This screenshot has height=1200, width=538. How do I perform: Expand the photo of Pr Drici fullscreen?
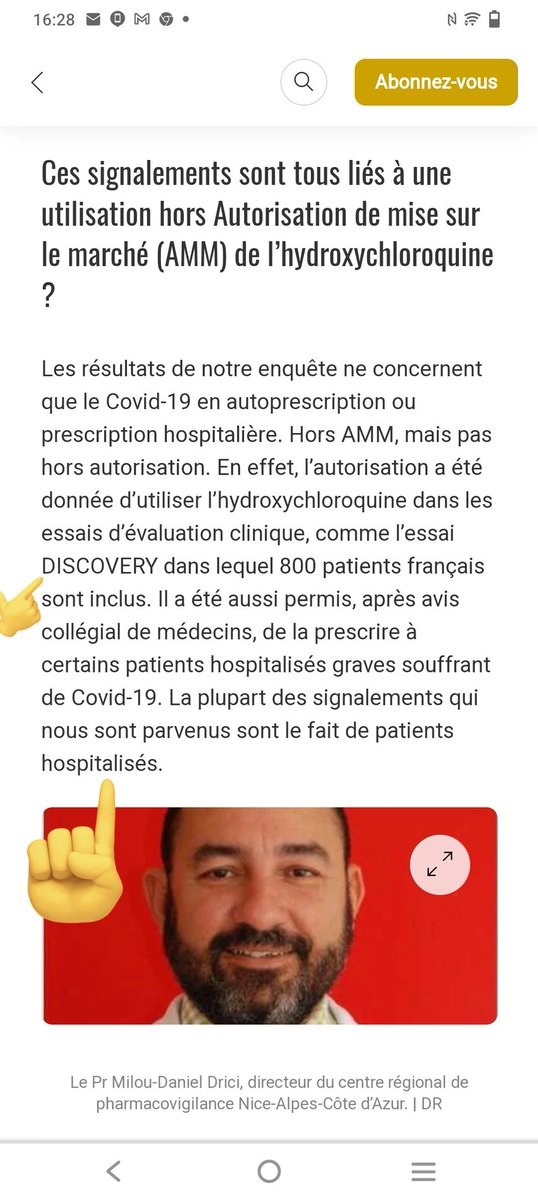click(x=440, y=864)
